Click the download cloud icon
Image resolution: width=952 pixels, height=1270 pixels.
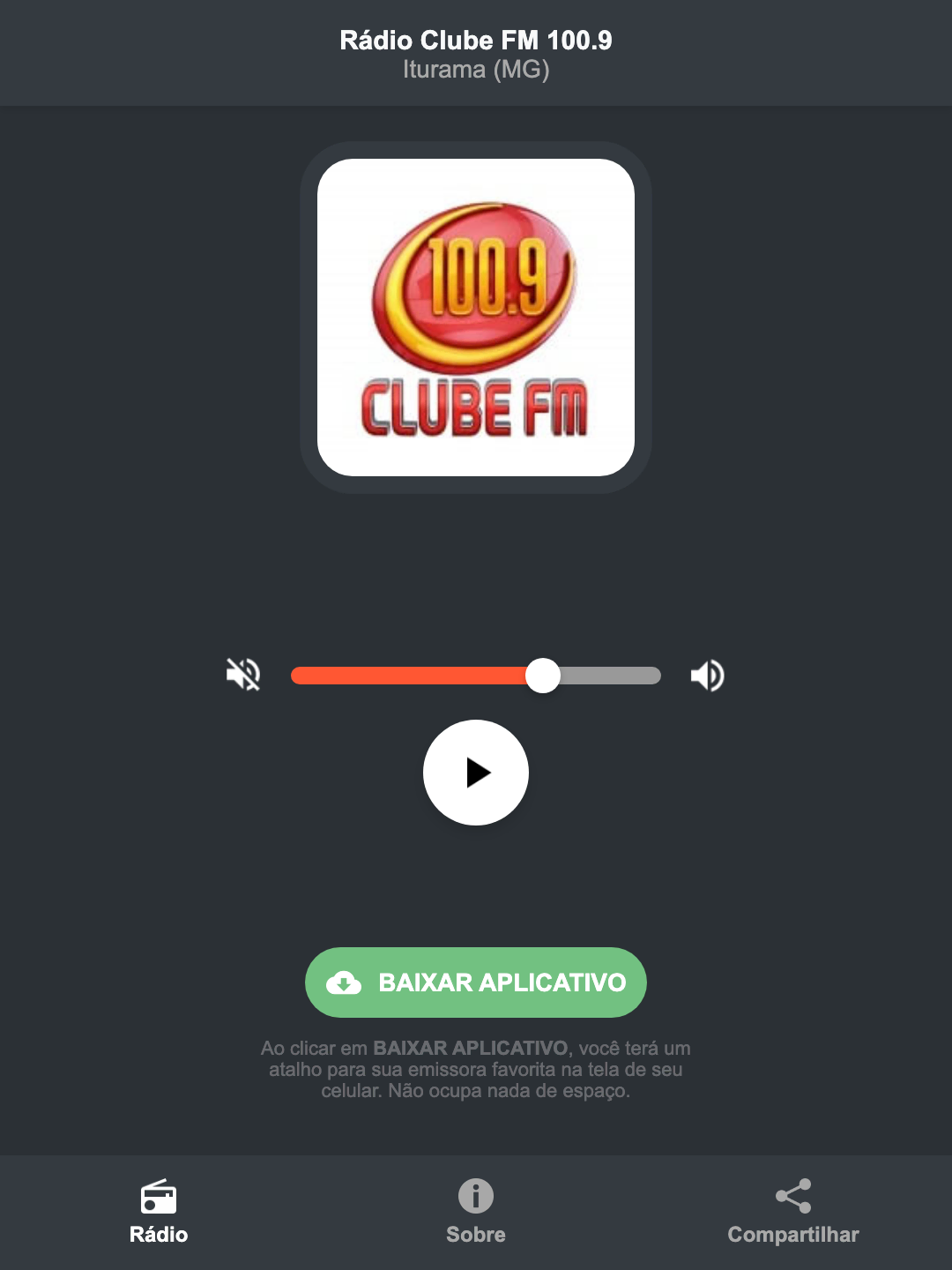point(346,982)
